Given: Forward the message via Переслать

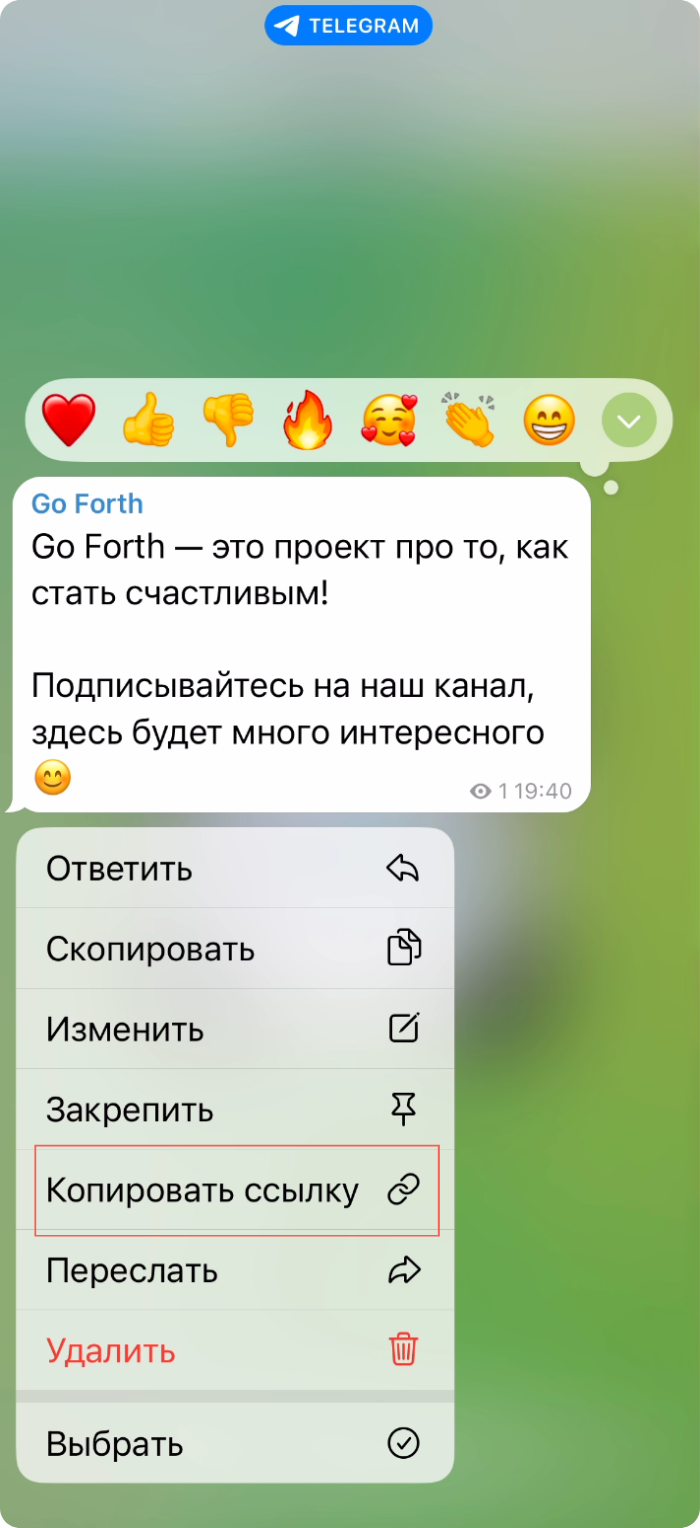Looking at the screenshot, I should [235, 1271].
